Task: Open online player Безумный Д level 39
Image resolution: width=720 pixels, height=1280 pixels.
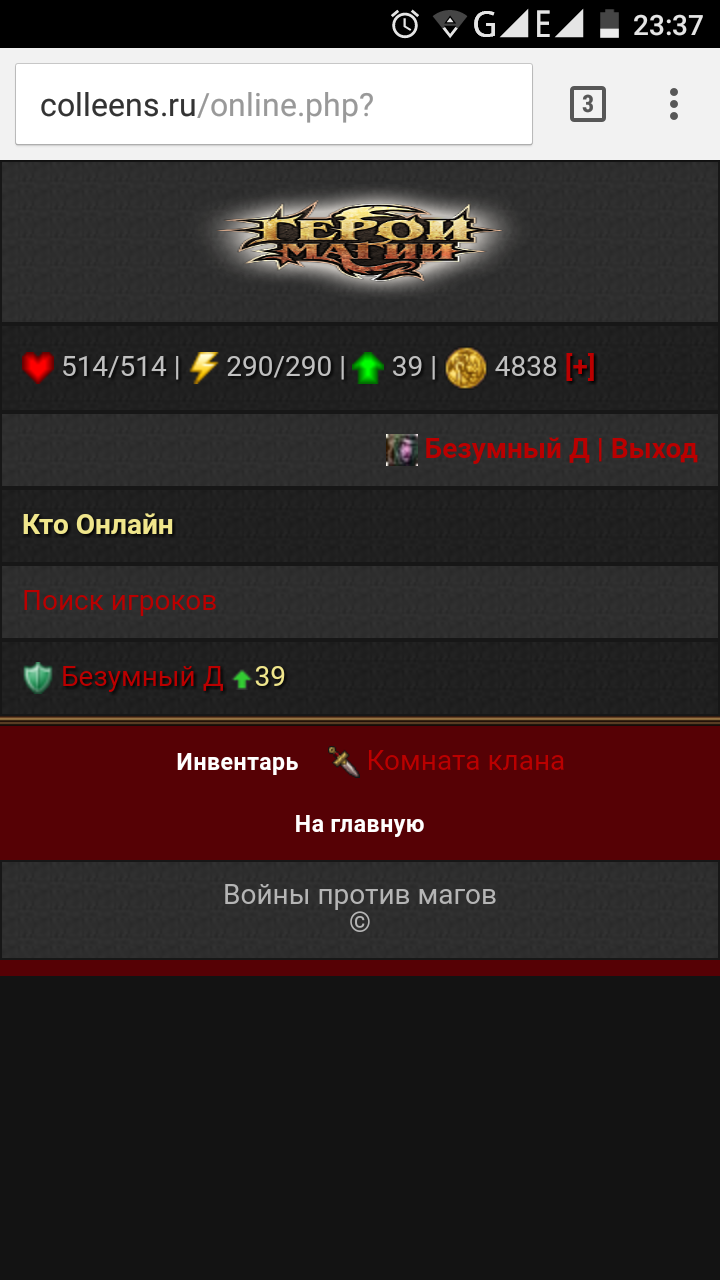Action: click(x=142, y=677)
